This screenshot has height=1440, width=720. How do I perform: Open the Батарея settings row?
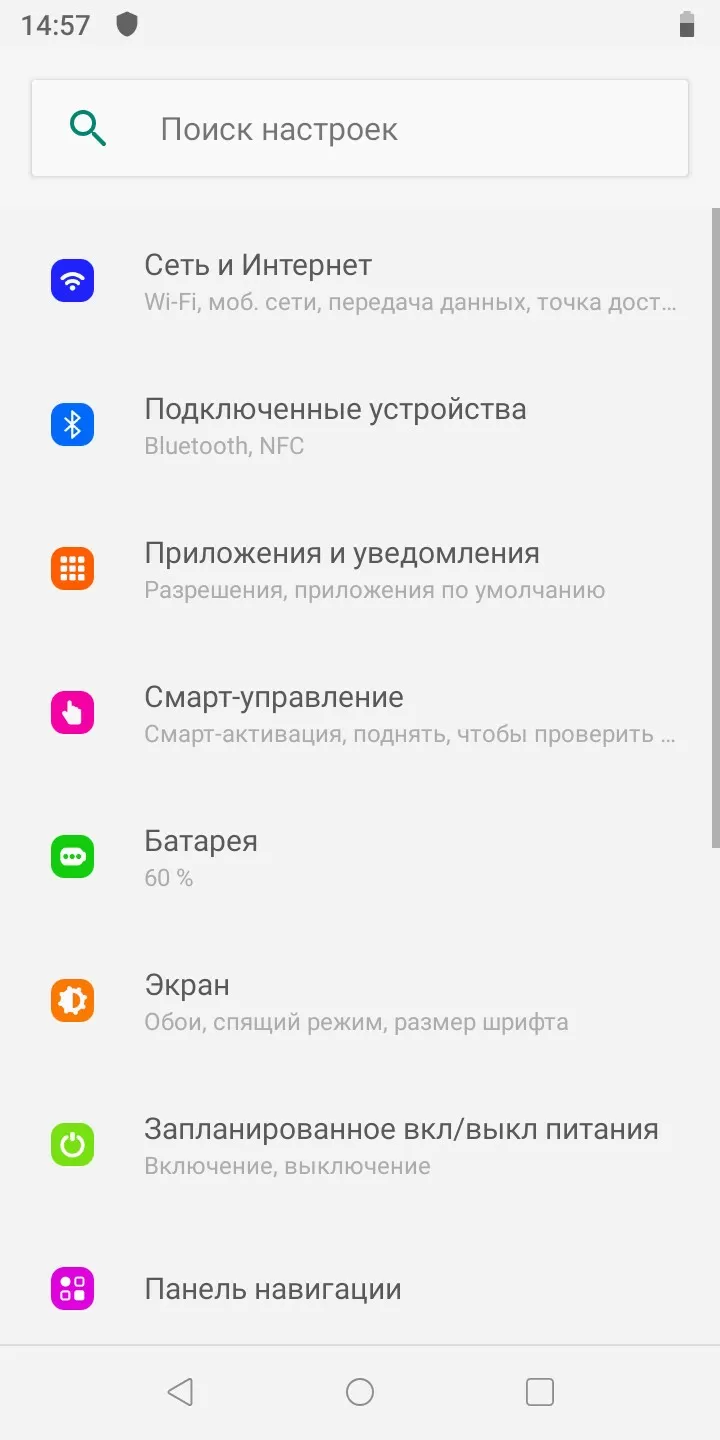tap(360, 858)
